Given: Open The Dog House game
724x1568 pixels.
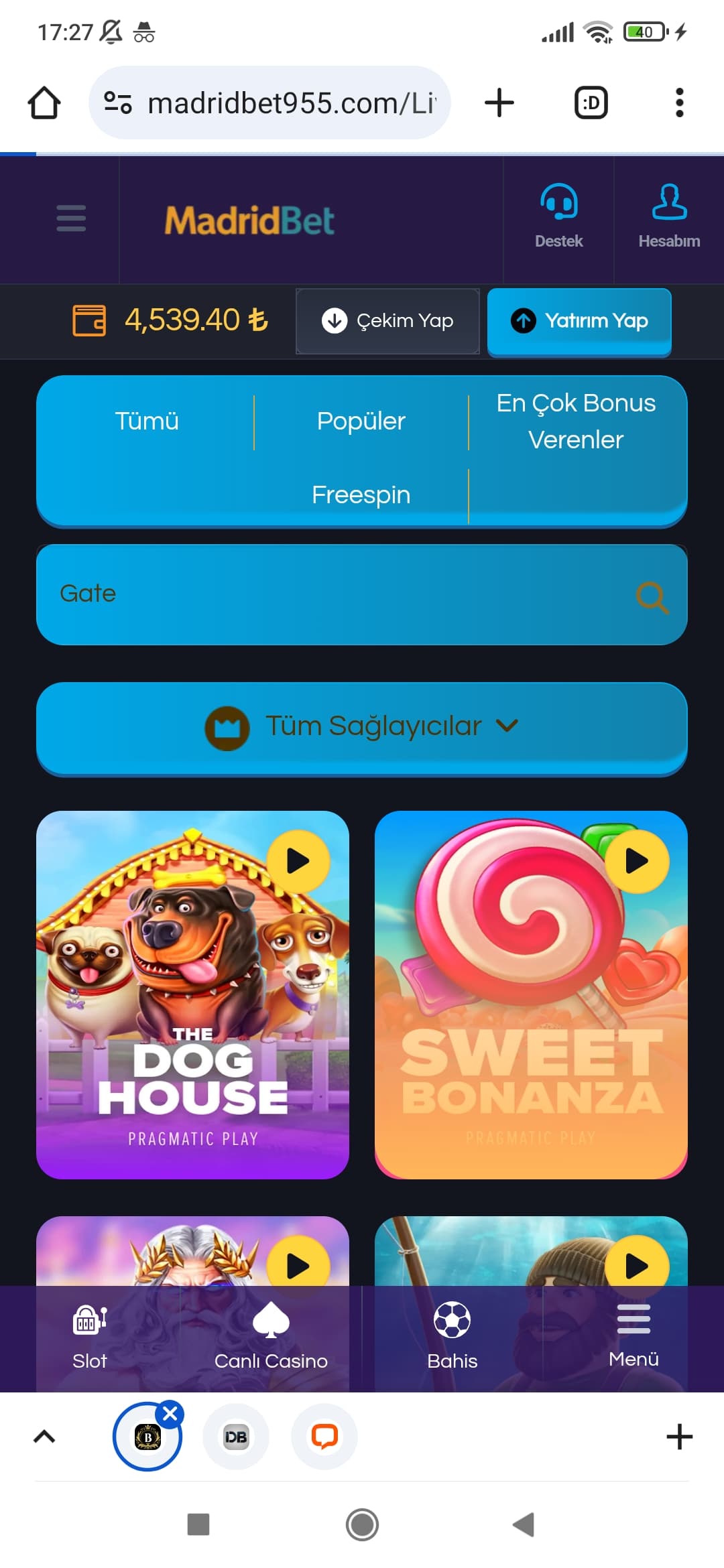Looking at the screenshot, I should (193, 995).
